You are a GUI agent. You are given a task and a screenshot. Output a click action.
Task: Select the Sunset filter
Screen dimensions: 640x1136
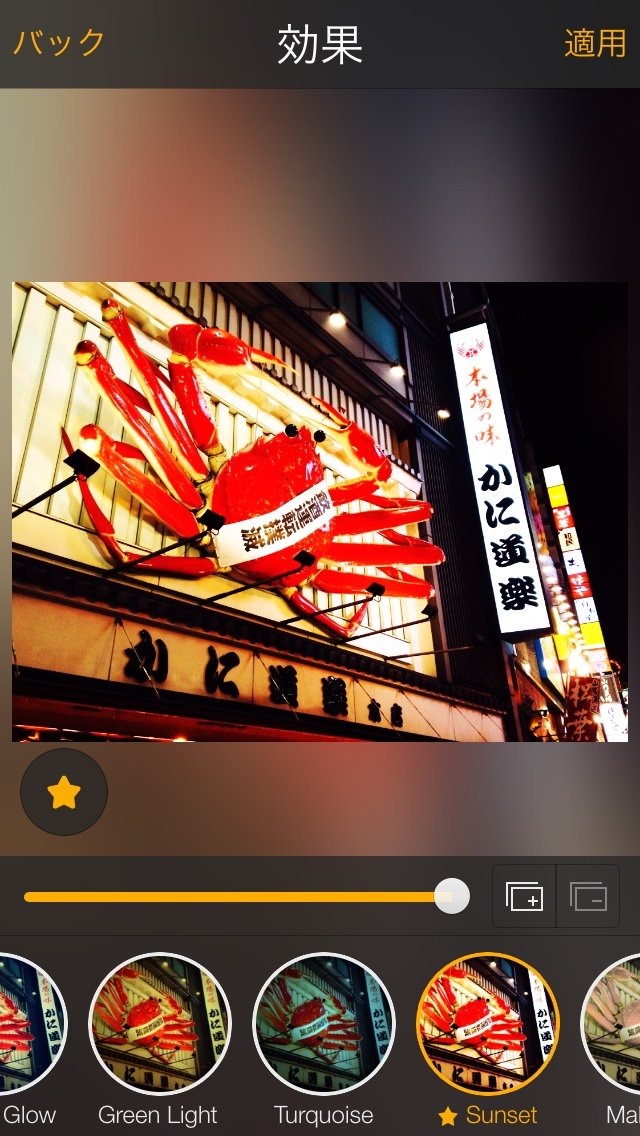(487, 1024)
